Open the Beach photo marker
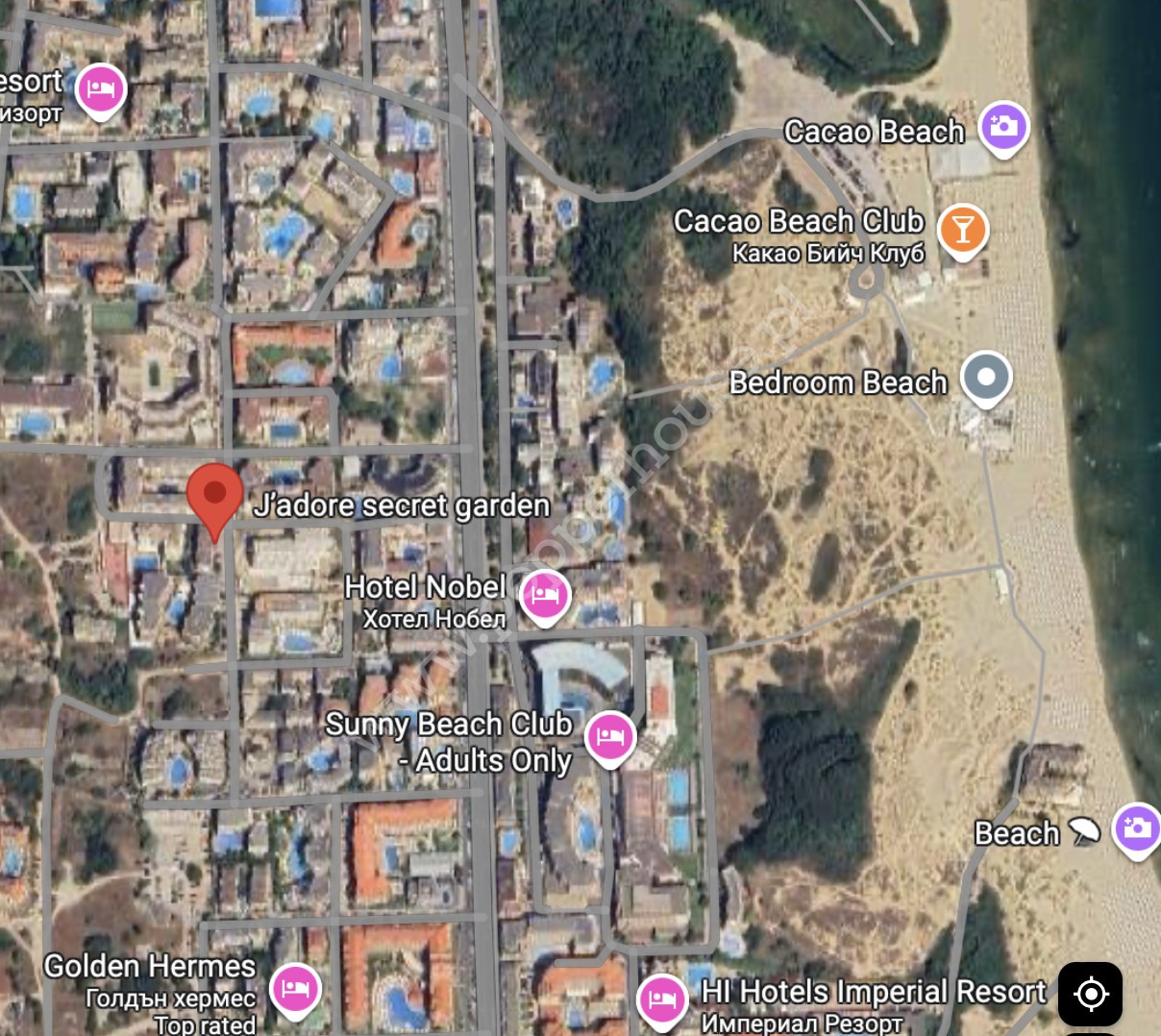The width and height of the screenshot is (1161, 1036). pos(1137,830)
